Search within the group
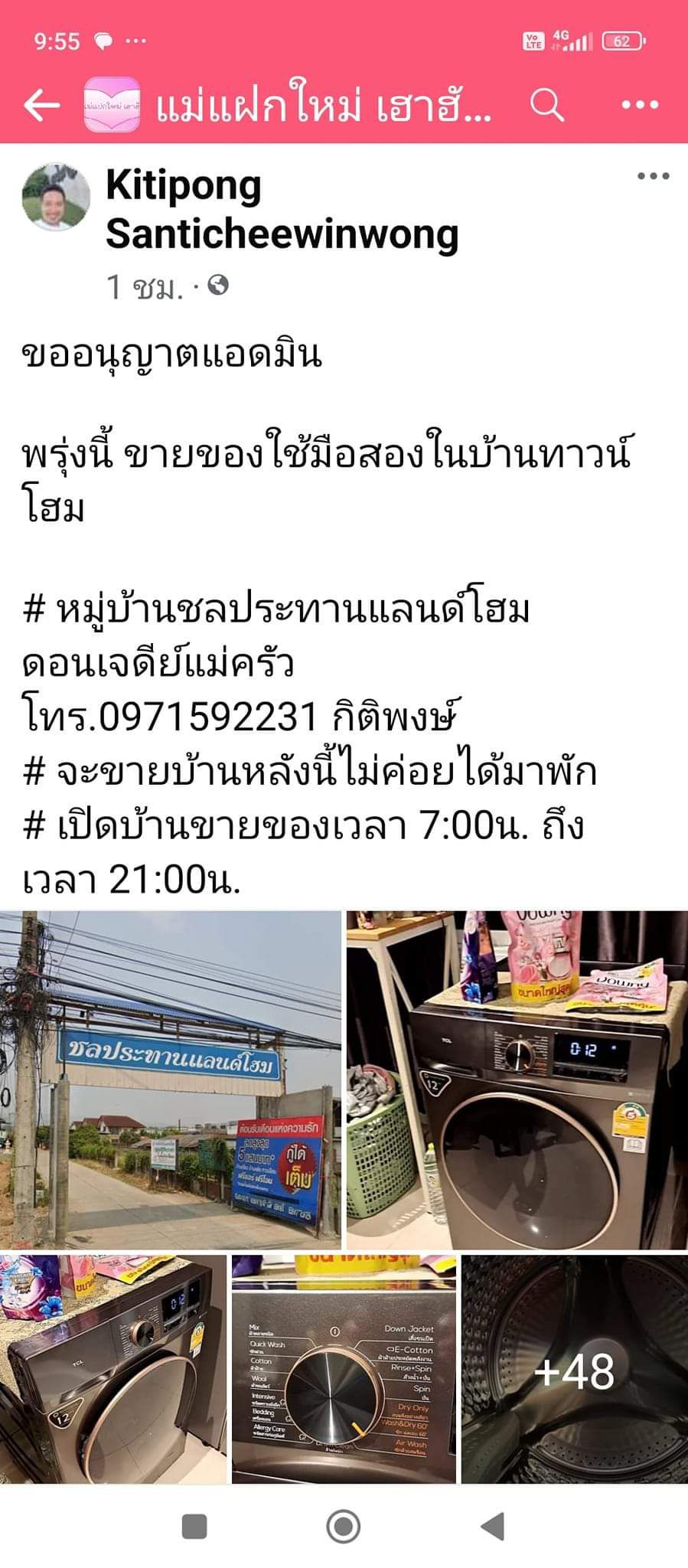688x1568 pixels. [546, 105]
